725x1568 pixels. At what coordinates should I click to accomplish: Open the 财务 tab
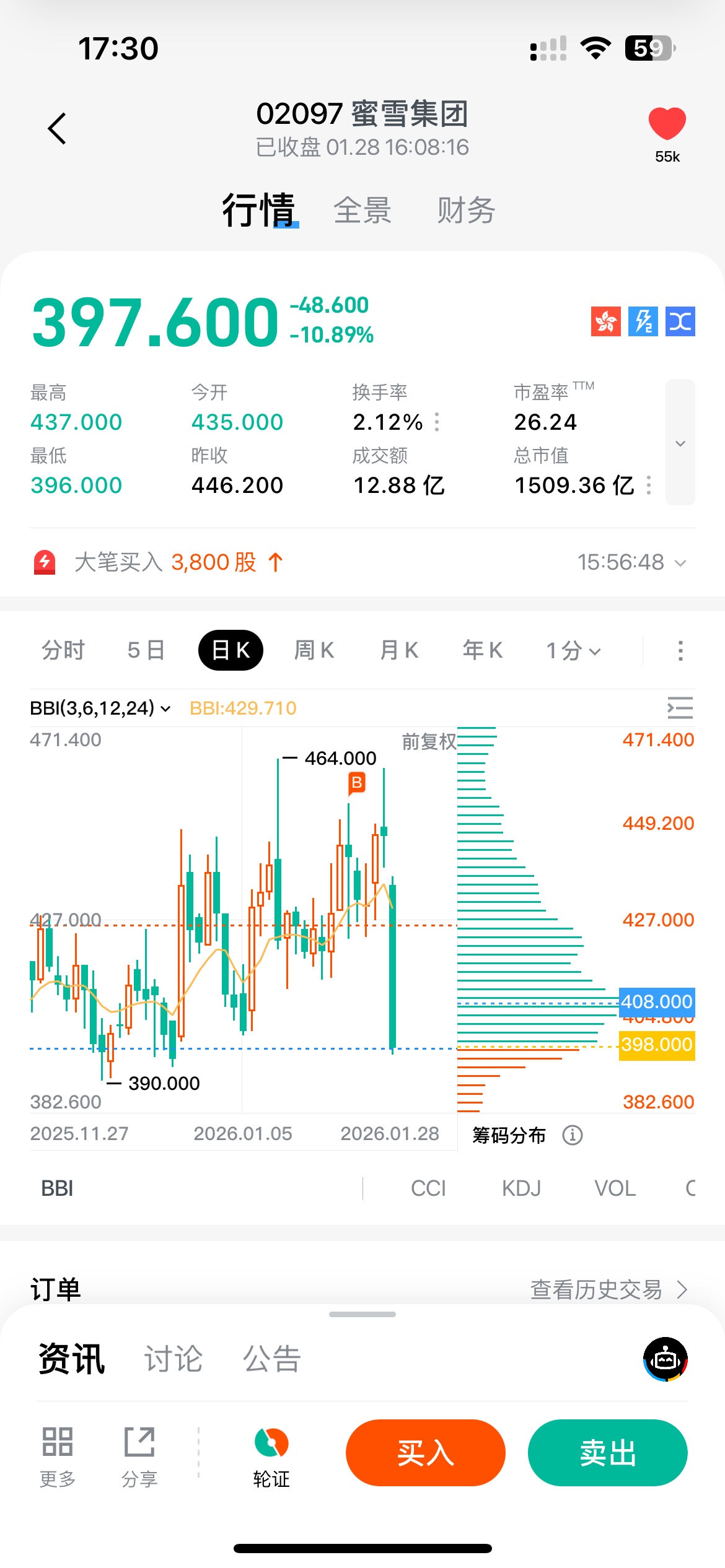tap(466, 211)
